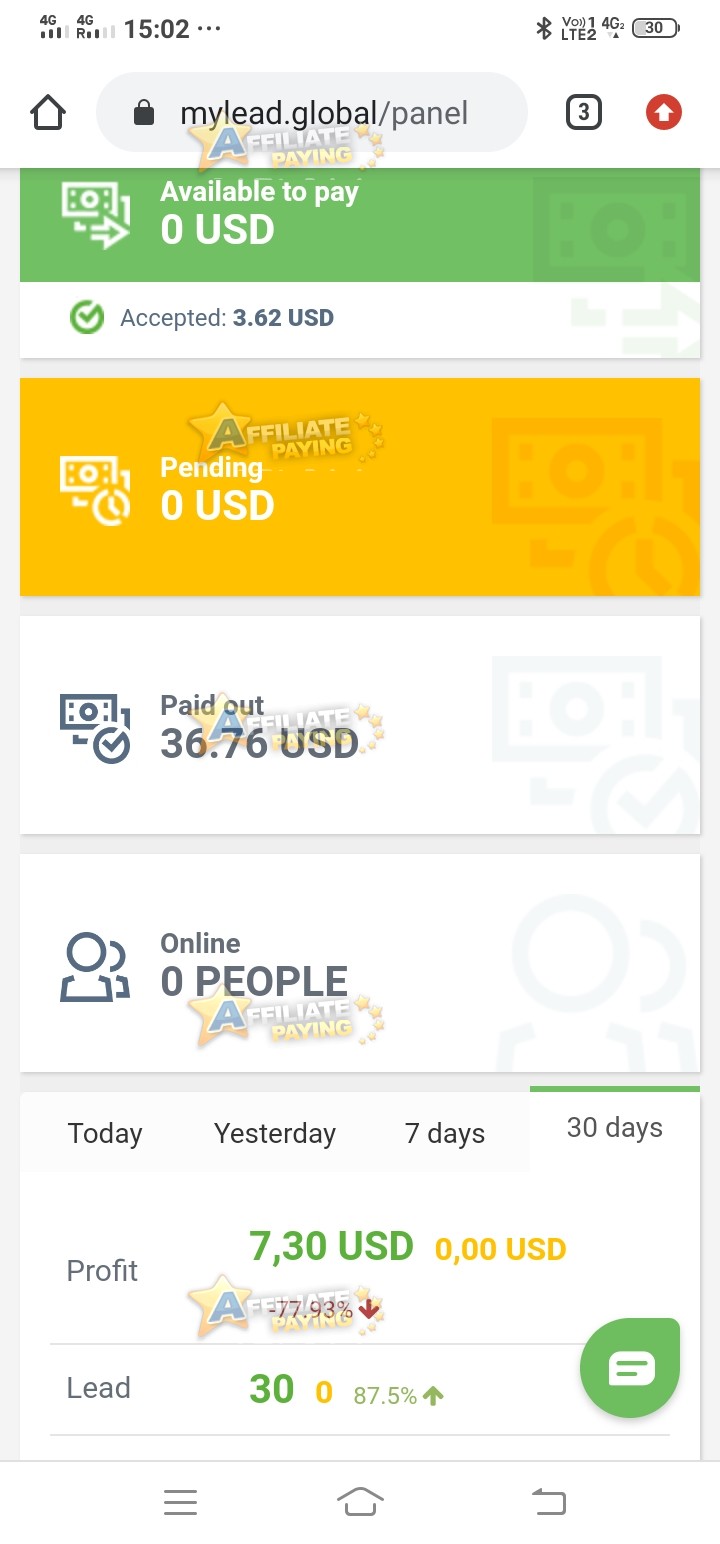
Task: Switch to the 'Yesterday' tab
Action: coord(273,1133)
